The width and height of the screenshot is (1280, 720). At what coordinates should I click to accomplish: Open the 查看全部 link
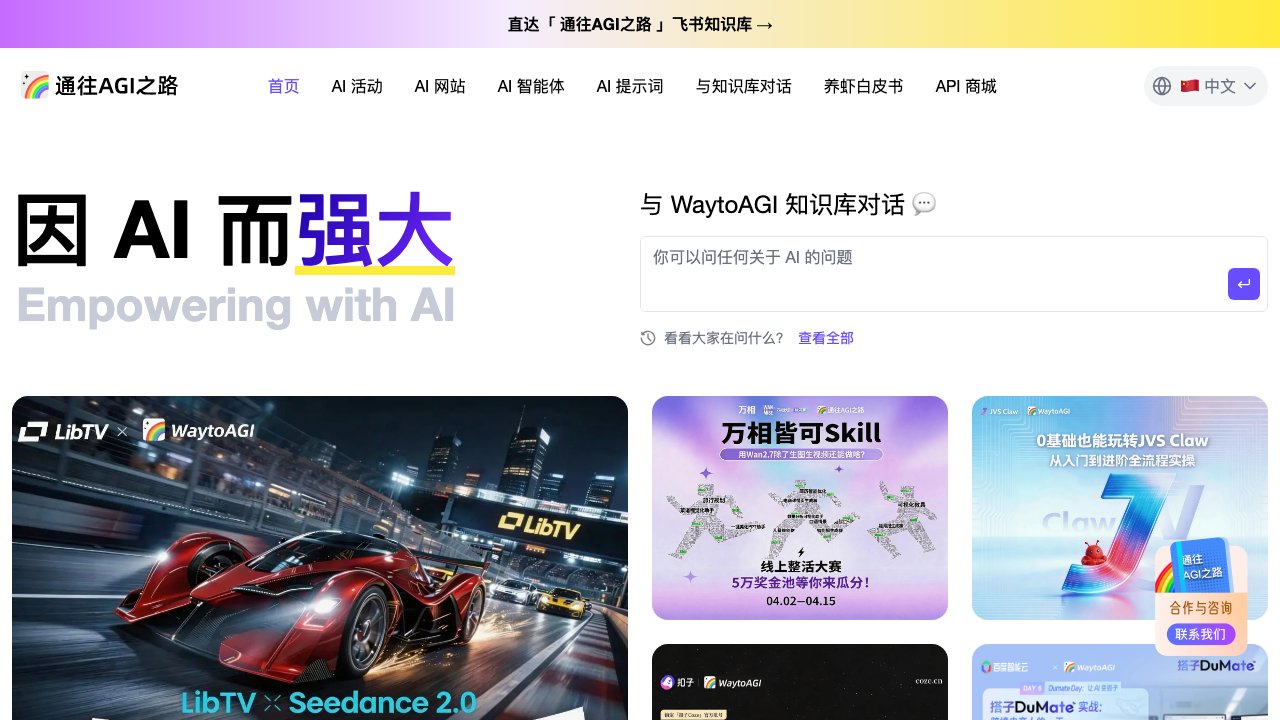826,338
